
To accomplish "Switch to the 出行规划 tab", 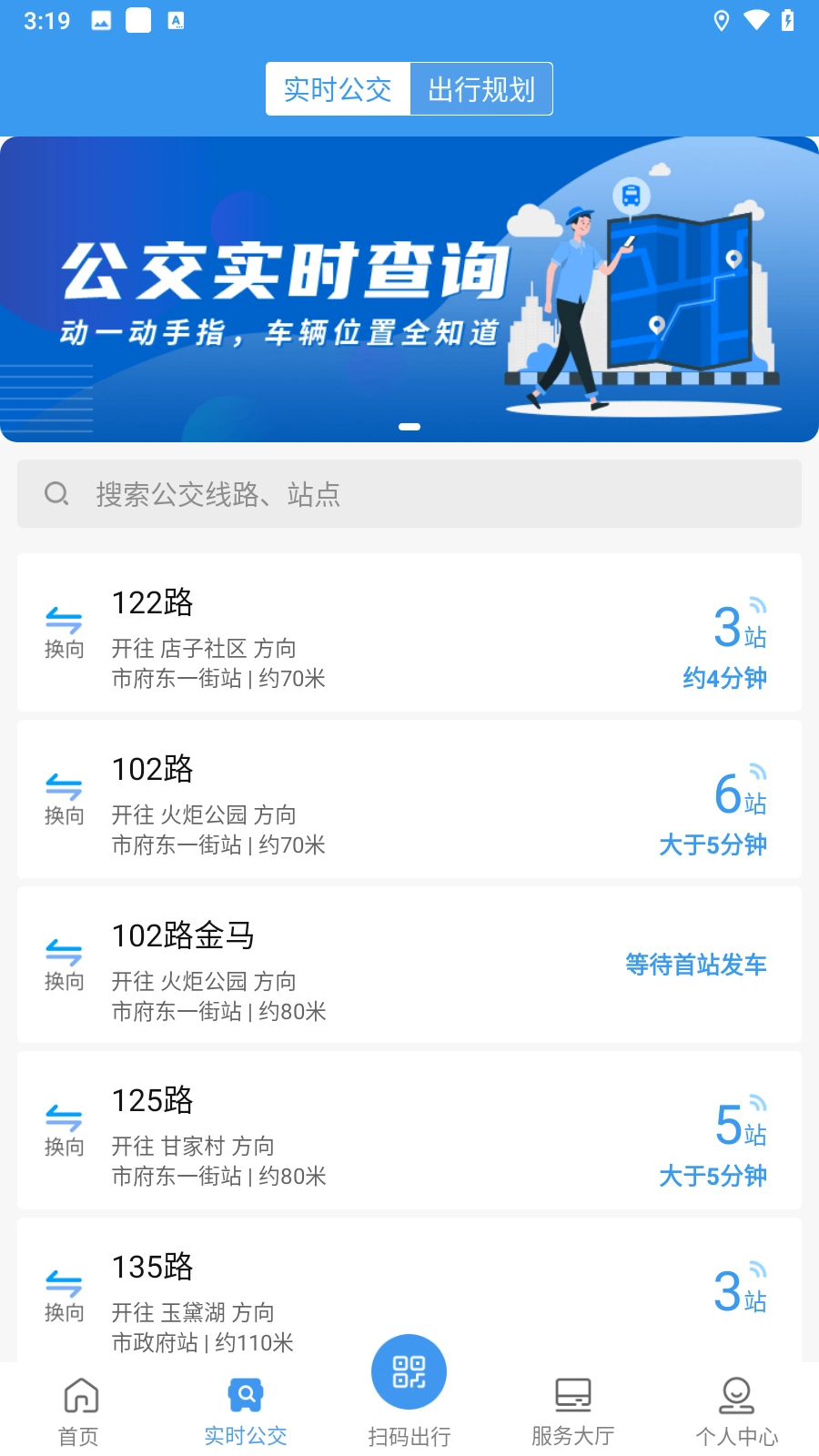I will point(481,89).
